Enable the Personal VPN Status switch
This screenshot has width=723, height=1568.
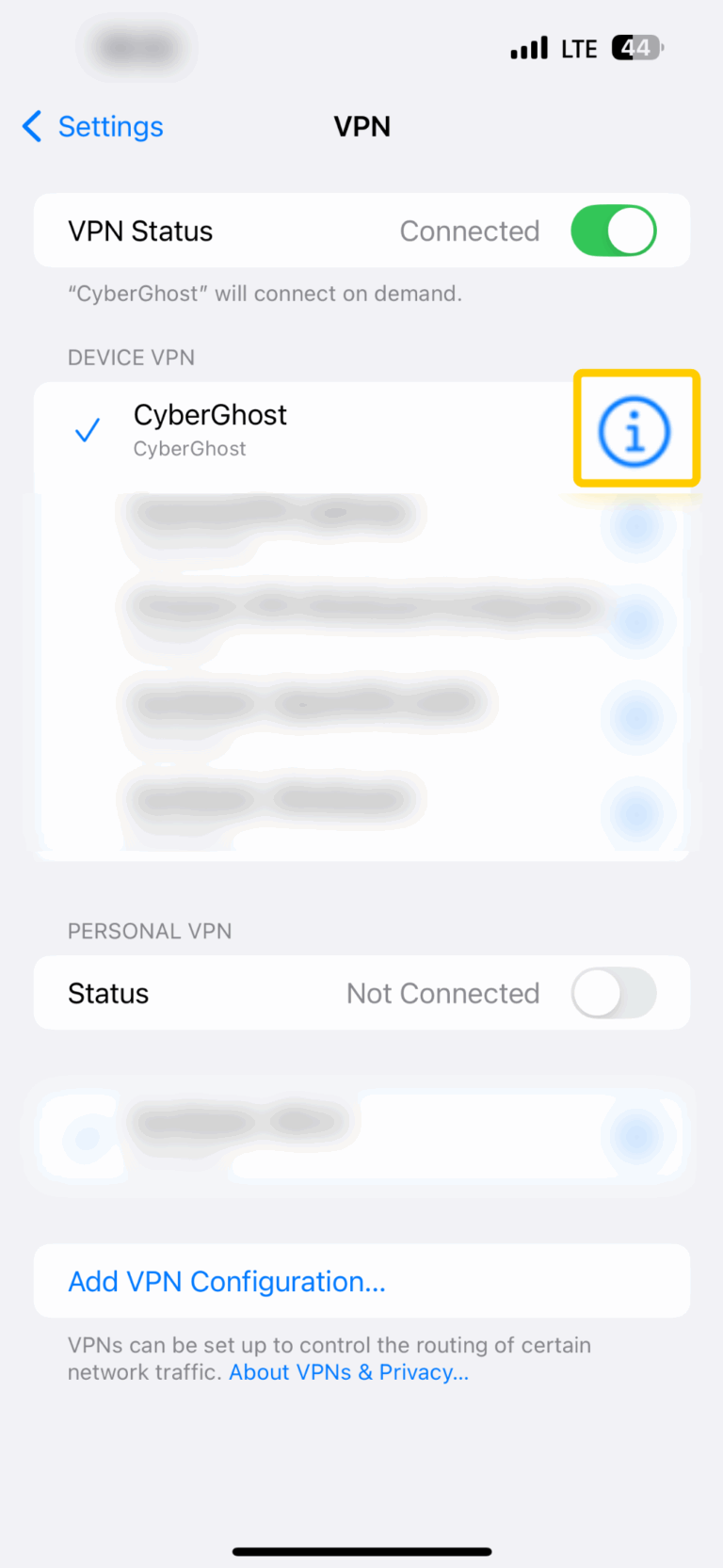point(613,993)
